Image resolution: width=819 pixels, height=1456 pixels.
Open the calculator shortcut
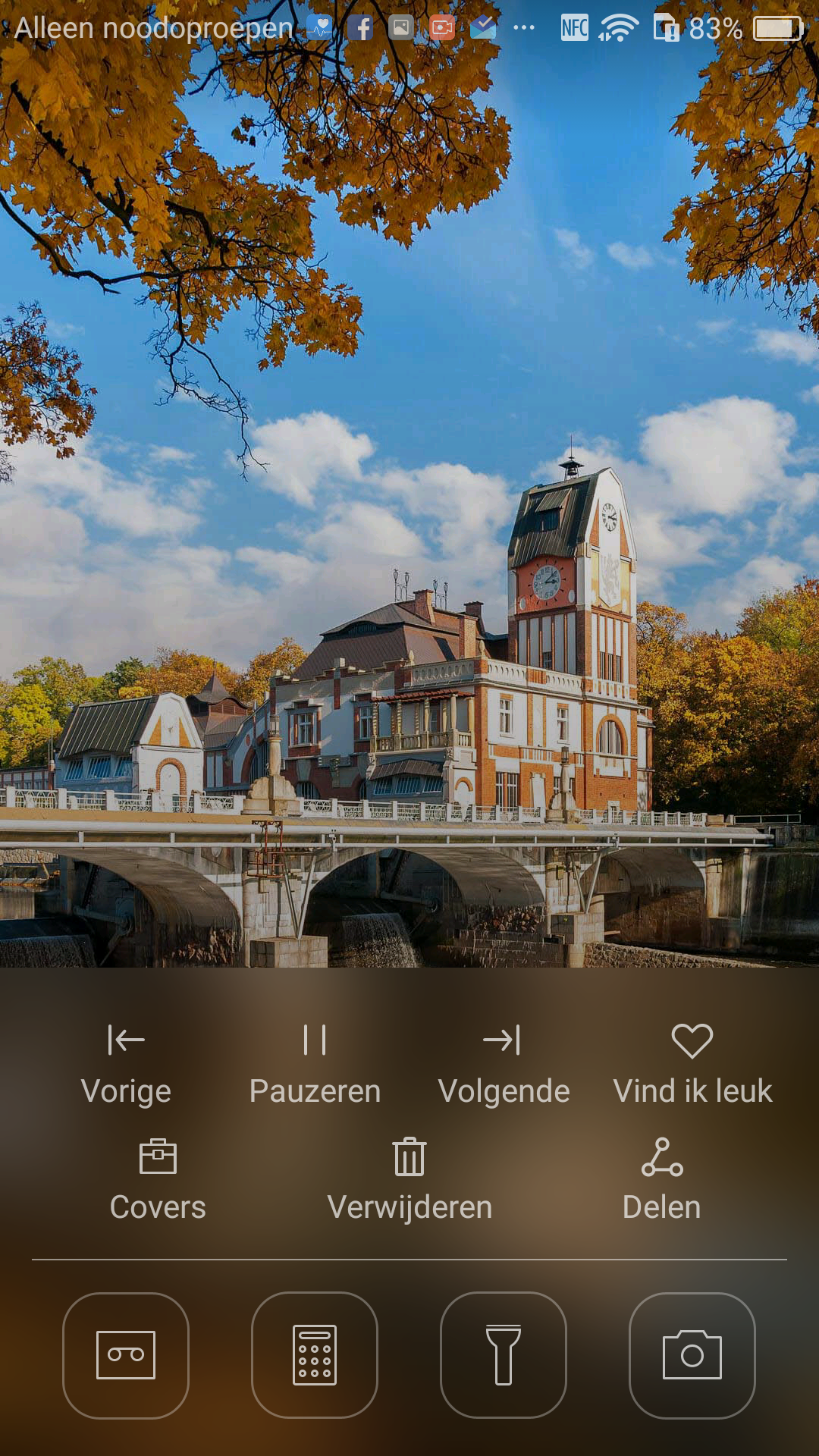315,1355
